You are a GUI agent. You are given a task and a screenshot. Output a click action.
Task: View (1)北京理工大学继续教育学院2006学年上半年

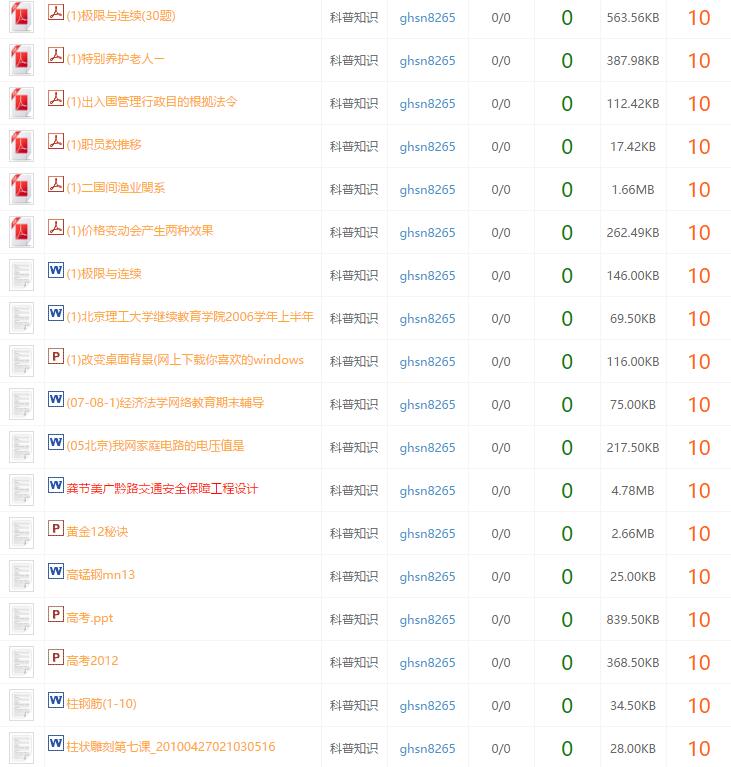(x=190, y=317)
